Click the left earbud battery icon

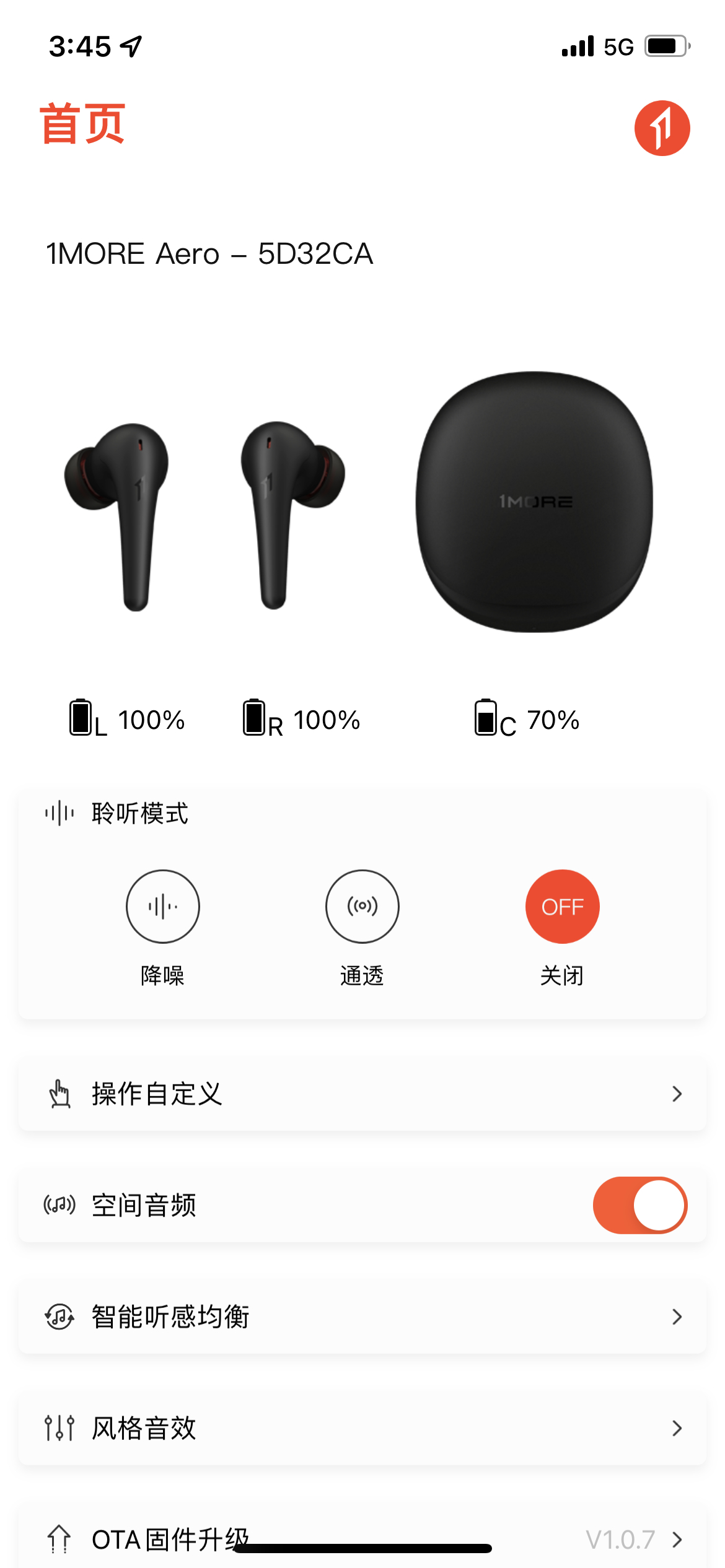pyautogui.click(x=79, y=718)
